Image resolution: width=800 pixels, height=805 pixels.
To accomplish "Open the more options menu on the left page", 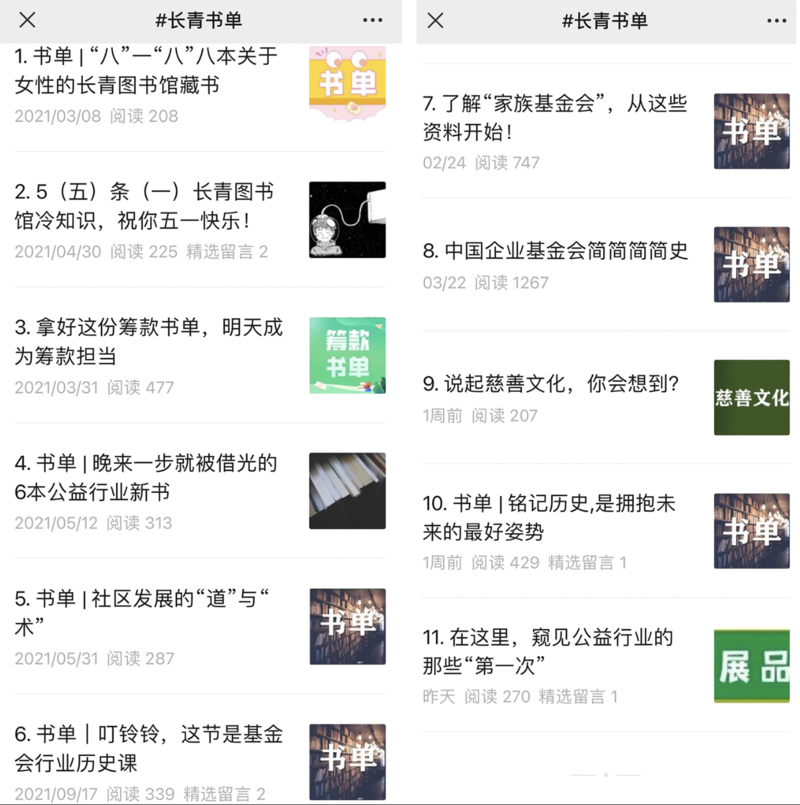I will 371,20.
